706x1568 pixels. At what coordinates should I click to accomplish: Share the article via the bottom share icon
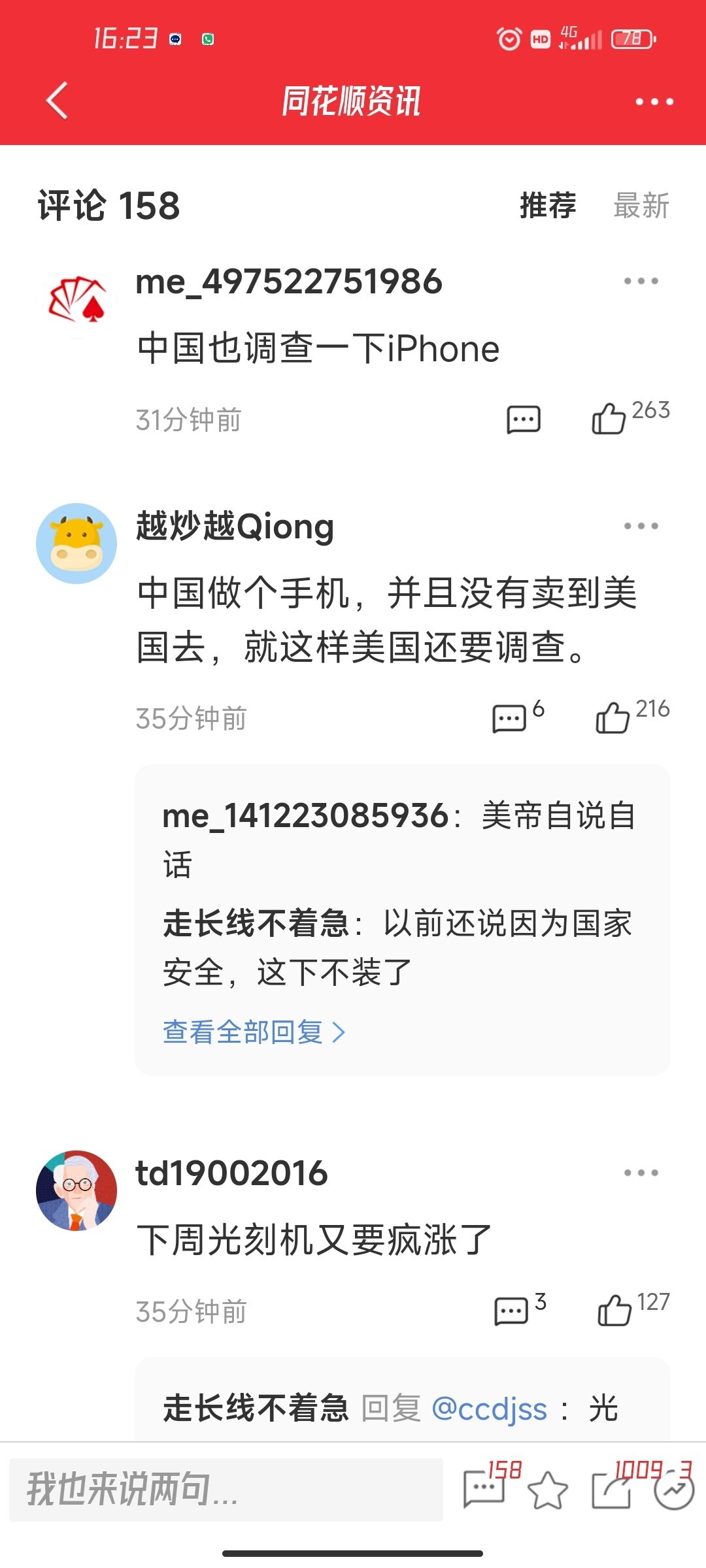point(611,1490)
